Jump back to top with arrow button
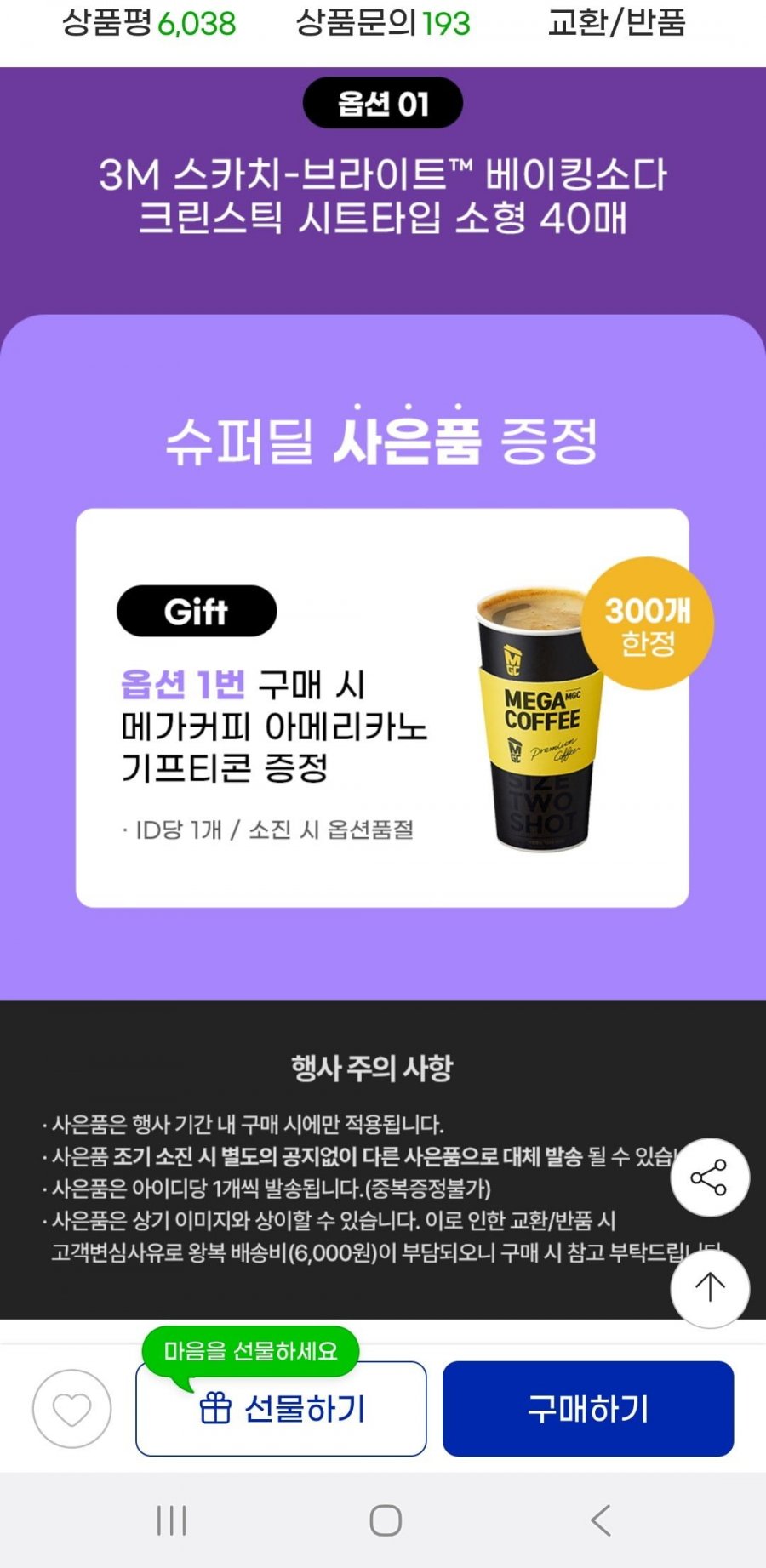Screen dimensions: 766x1568 click(710, 1288)
